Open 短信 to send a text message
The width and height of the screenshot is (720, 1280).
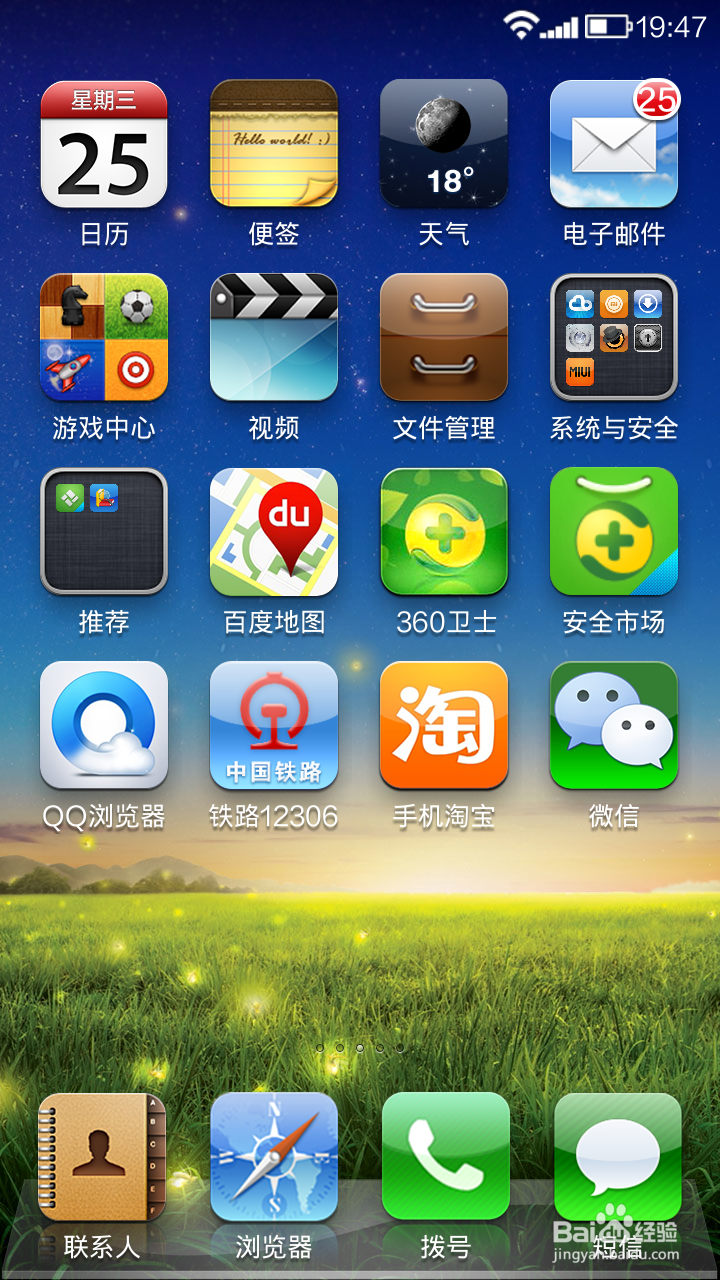pyautogui.click(x=614, y=1155)
